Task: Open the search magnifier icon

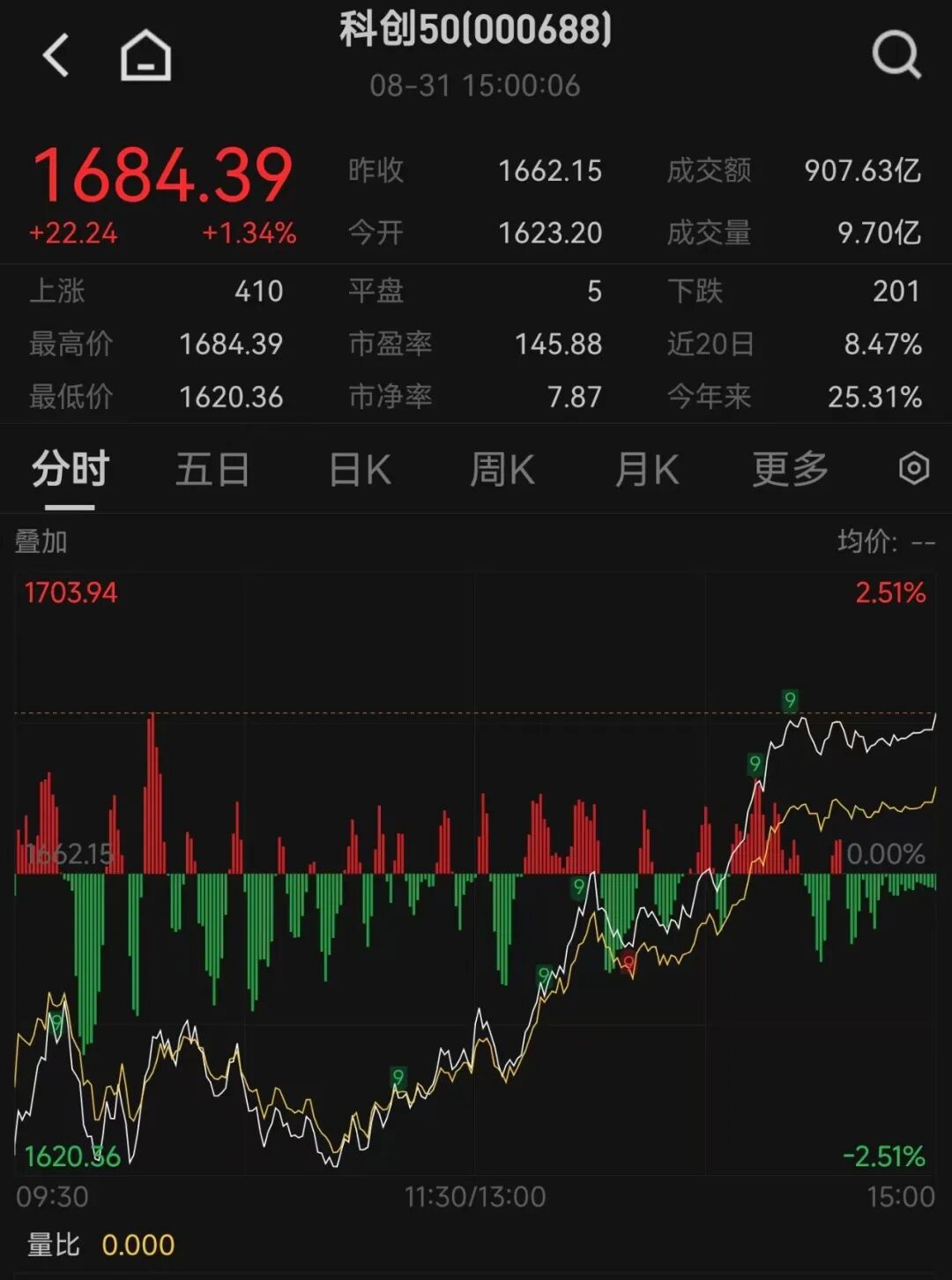Action: [x=896, y=55]
